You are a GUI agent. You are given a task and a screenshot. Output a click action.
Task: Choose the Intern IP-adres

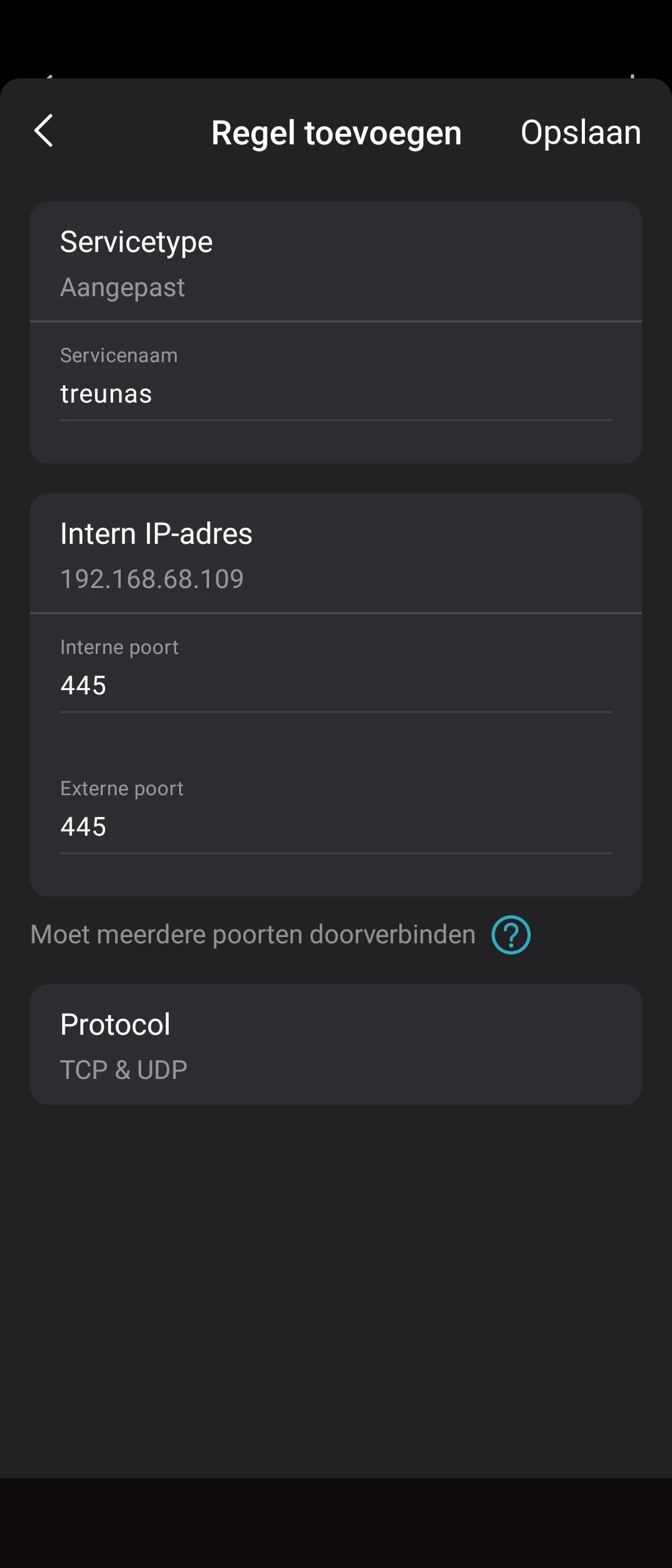[x=335, y=554]
